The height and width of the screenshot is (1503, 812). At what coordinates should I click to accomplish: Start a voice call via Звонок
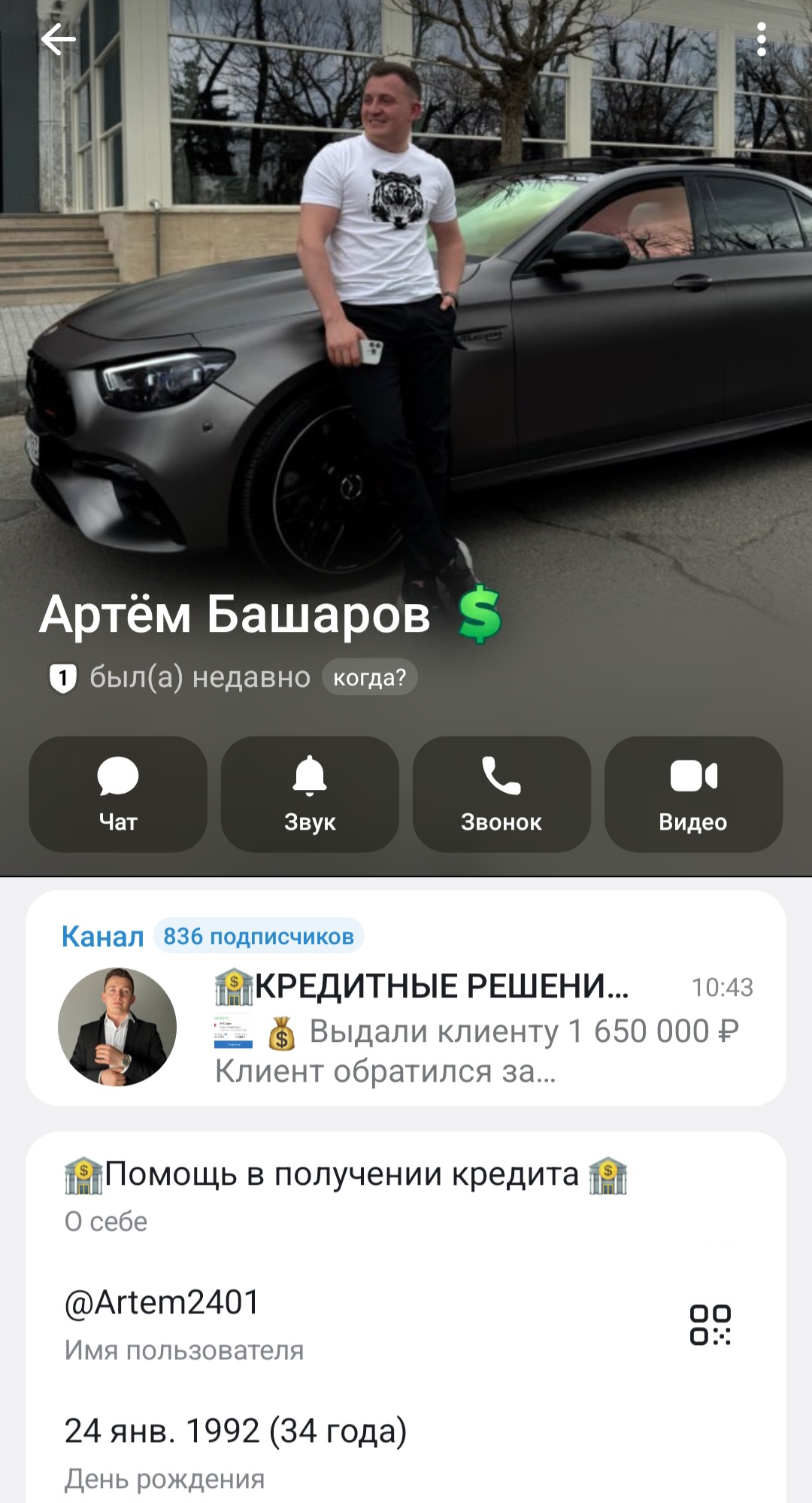coord(501,794)
